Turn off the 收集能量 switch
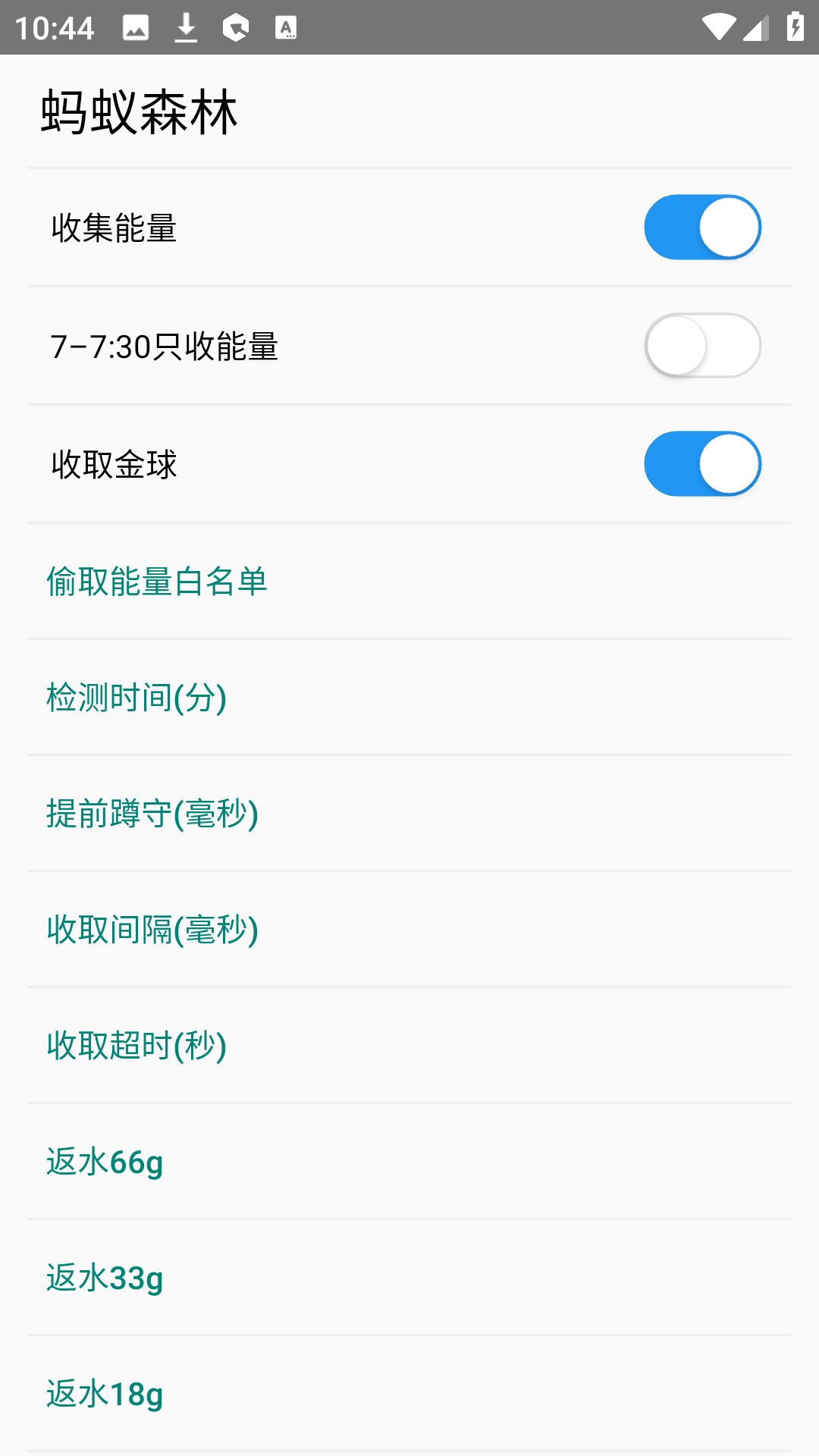The height and width of the screenshot is (1456, 819). 702,227
